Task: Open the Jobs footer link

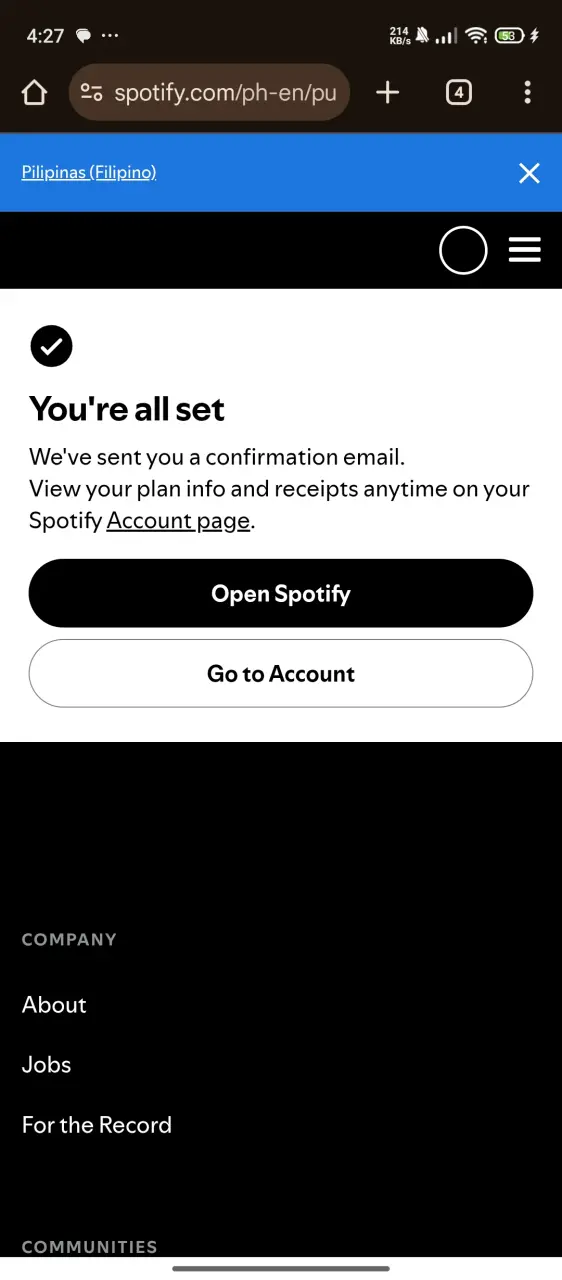Action: pos(47,1065)
